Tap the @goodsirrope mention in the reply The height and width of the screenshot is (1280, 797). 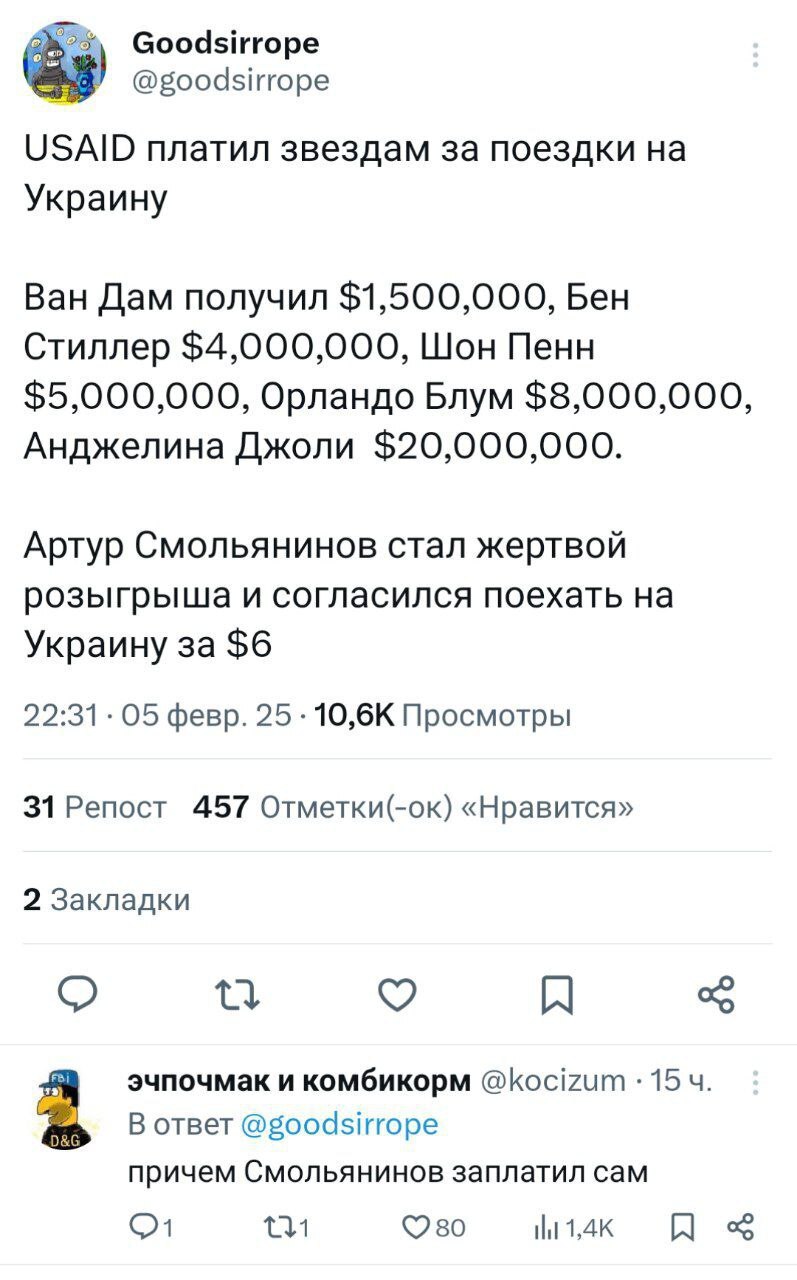[x=339, y=1124]
